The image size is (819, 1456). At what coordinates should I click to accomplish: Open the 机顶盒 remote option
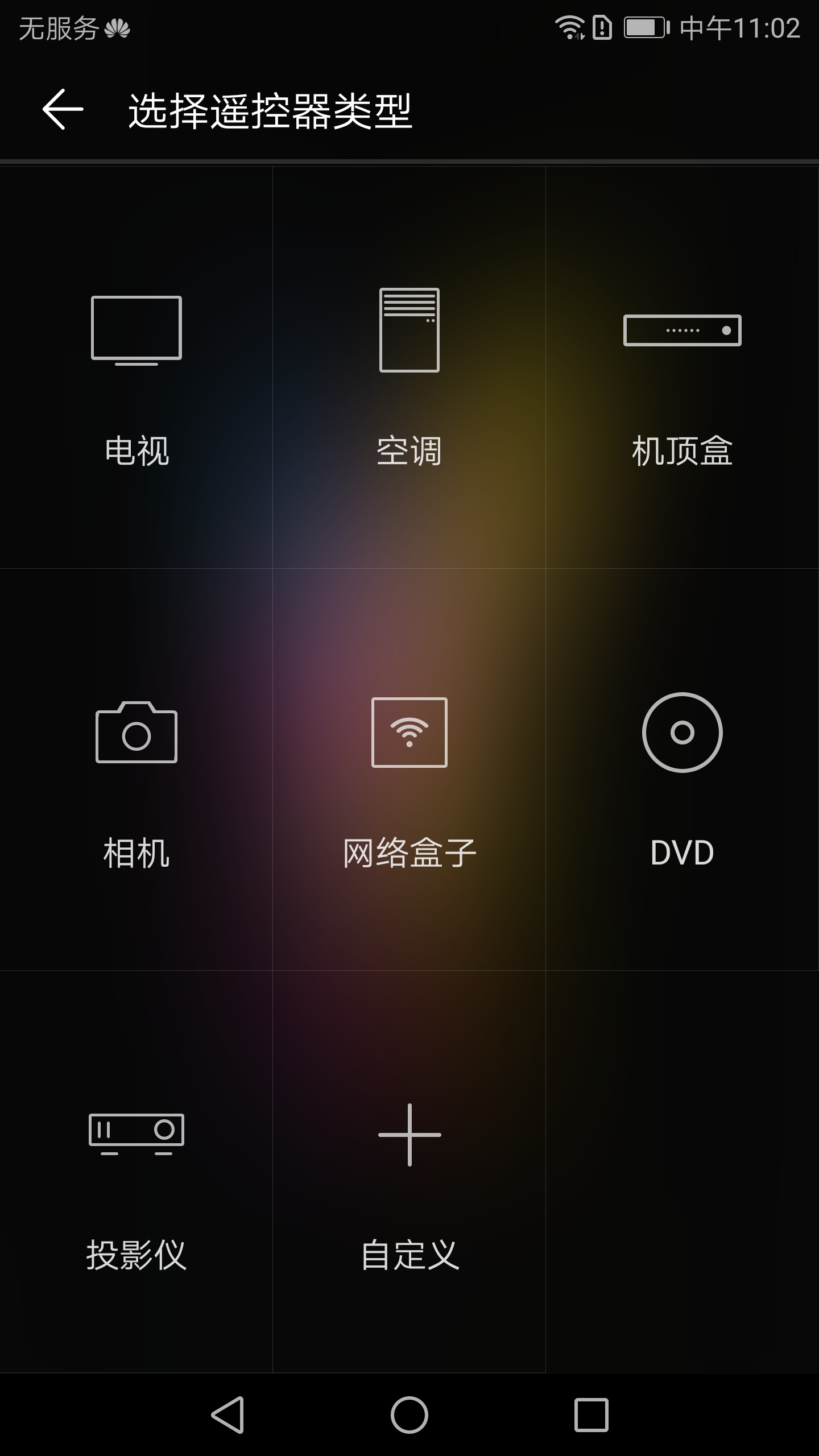682,367
